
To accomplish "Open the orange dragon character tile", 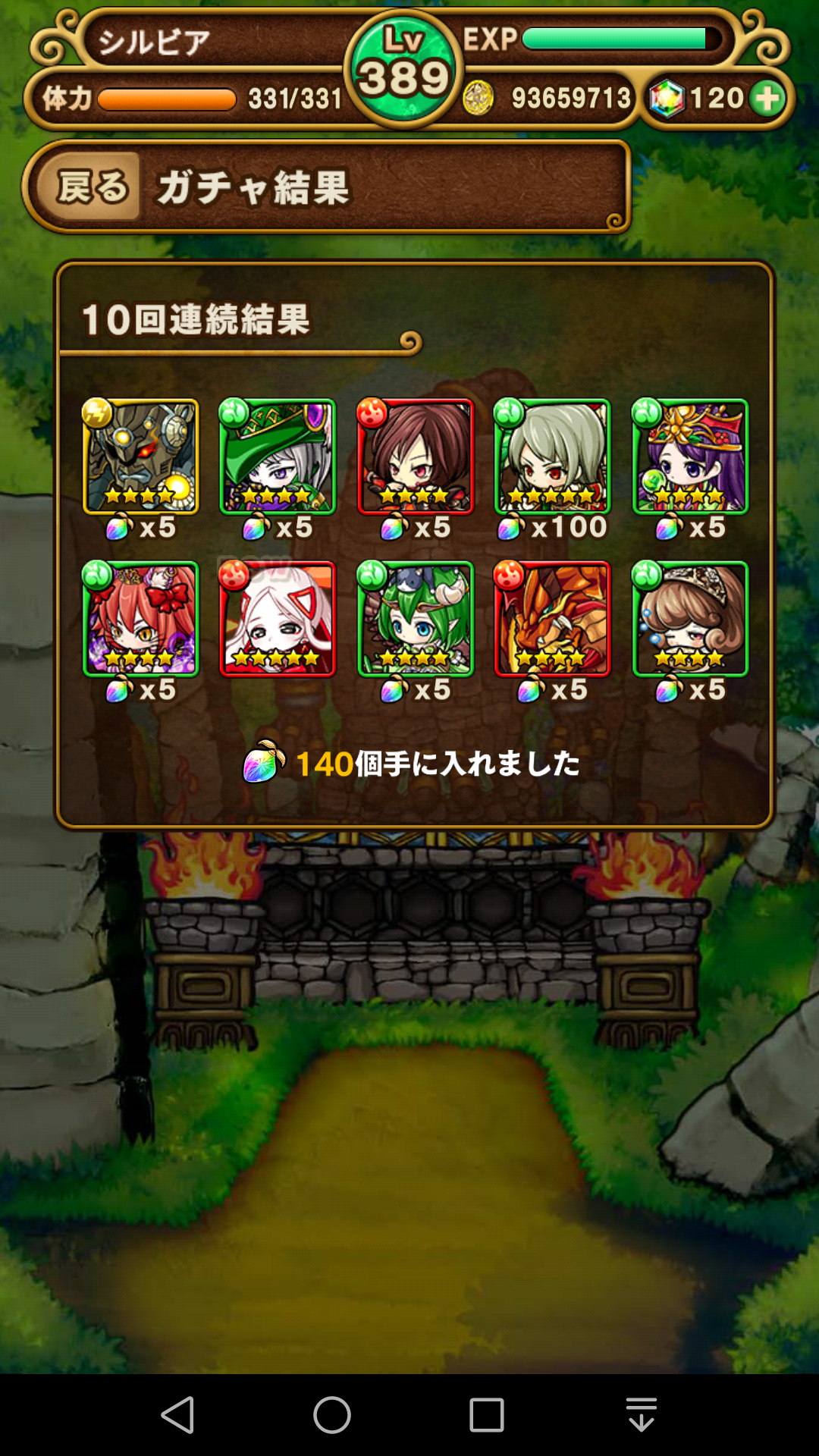I will point(552,619).
